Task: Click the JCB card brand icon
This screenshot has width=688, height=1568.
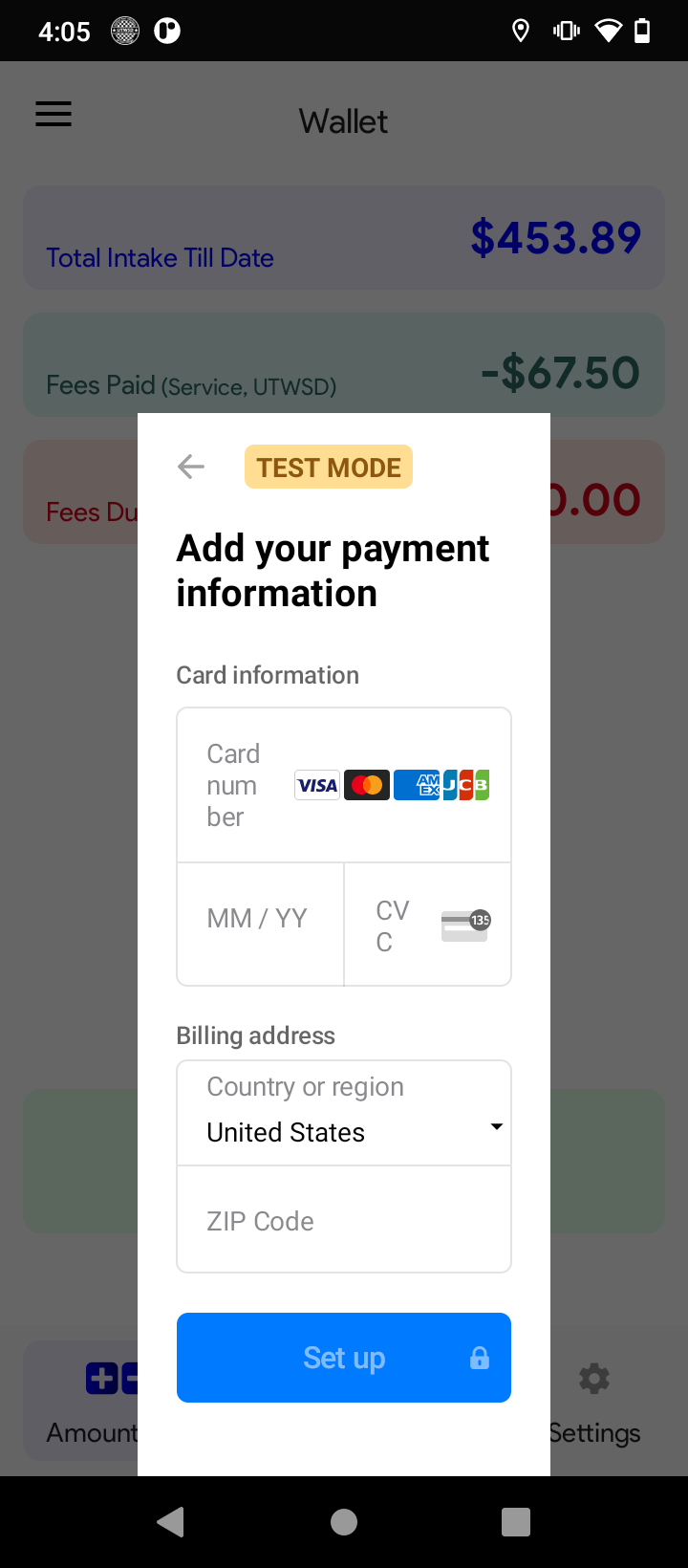Action: coord(465,784)
